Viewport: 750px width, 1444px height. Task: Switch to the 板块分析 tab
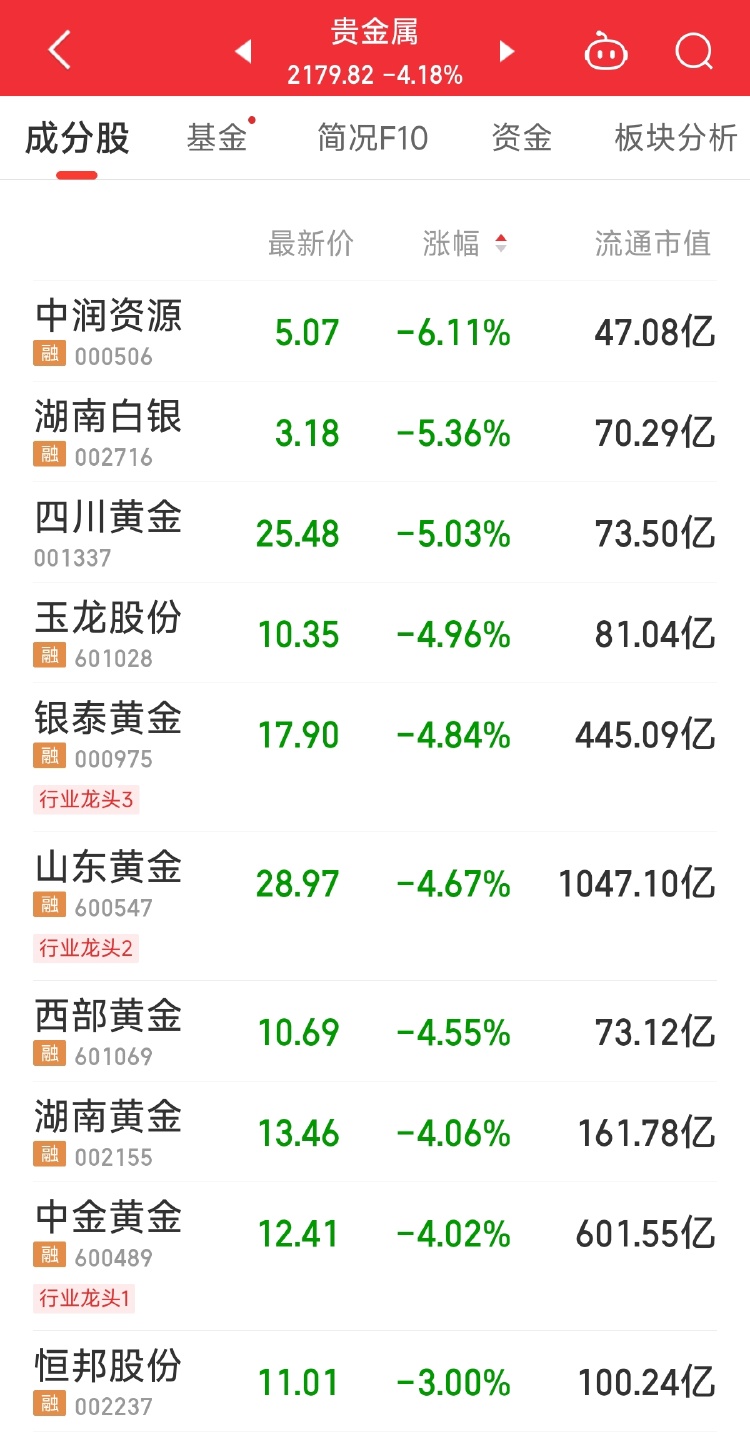pos(676,138)
